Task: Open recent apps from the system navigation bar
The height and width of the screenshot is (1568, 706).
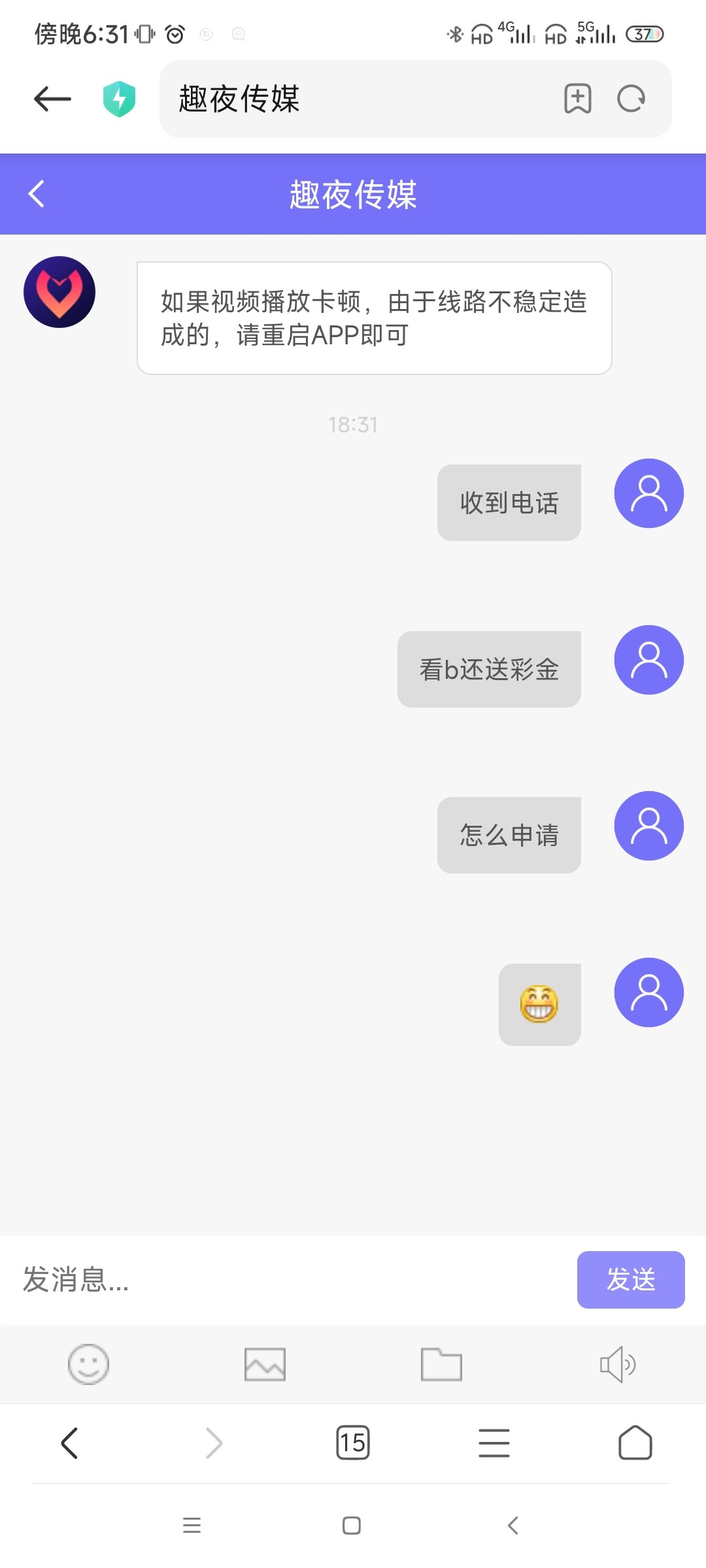Action: (x=192, y=1526)
